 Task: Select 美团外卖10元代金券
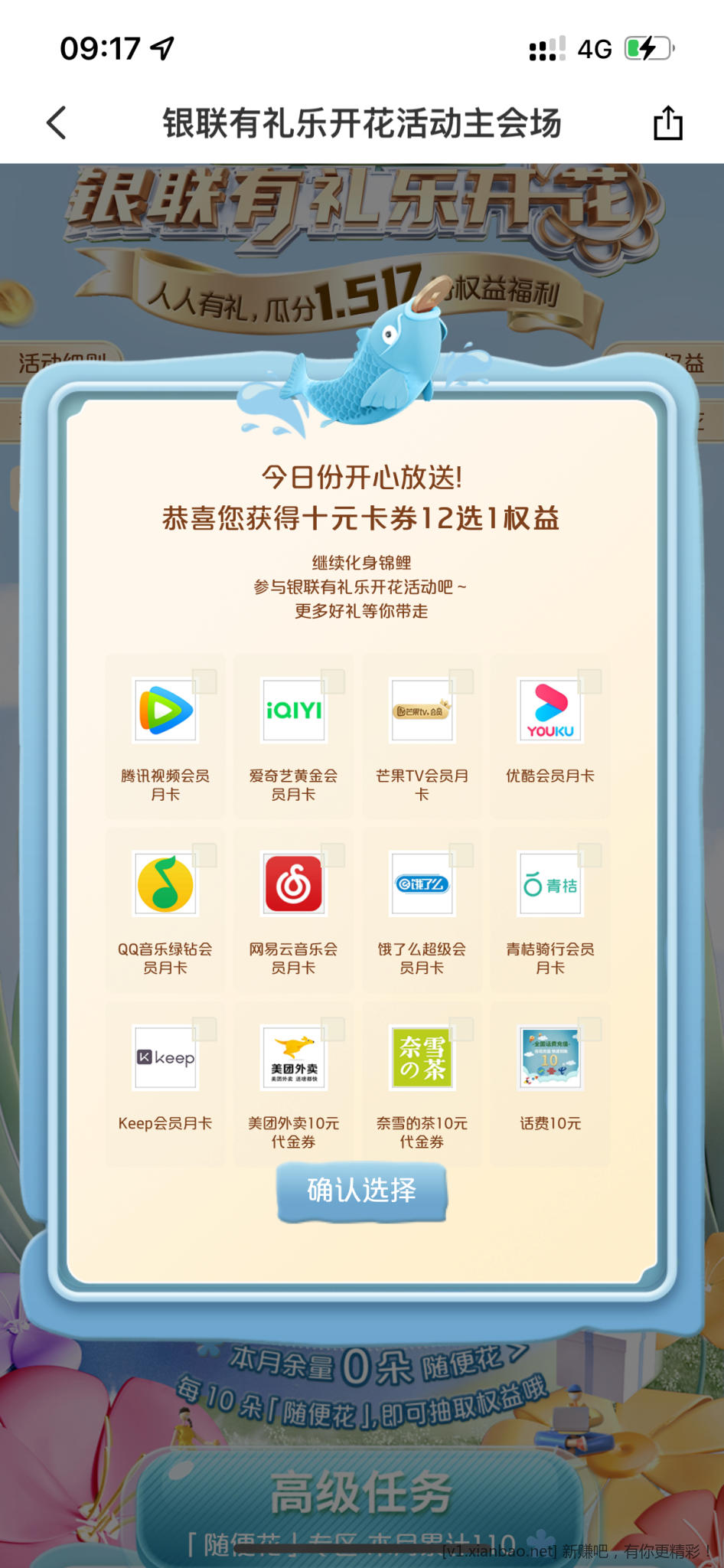[x=294, y=1083]
